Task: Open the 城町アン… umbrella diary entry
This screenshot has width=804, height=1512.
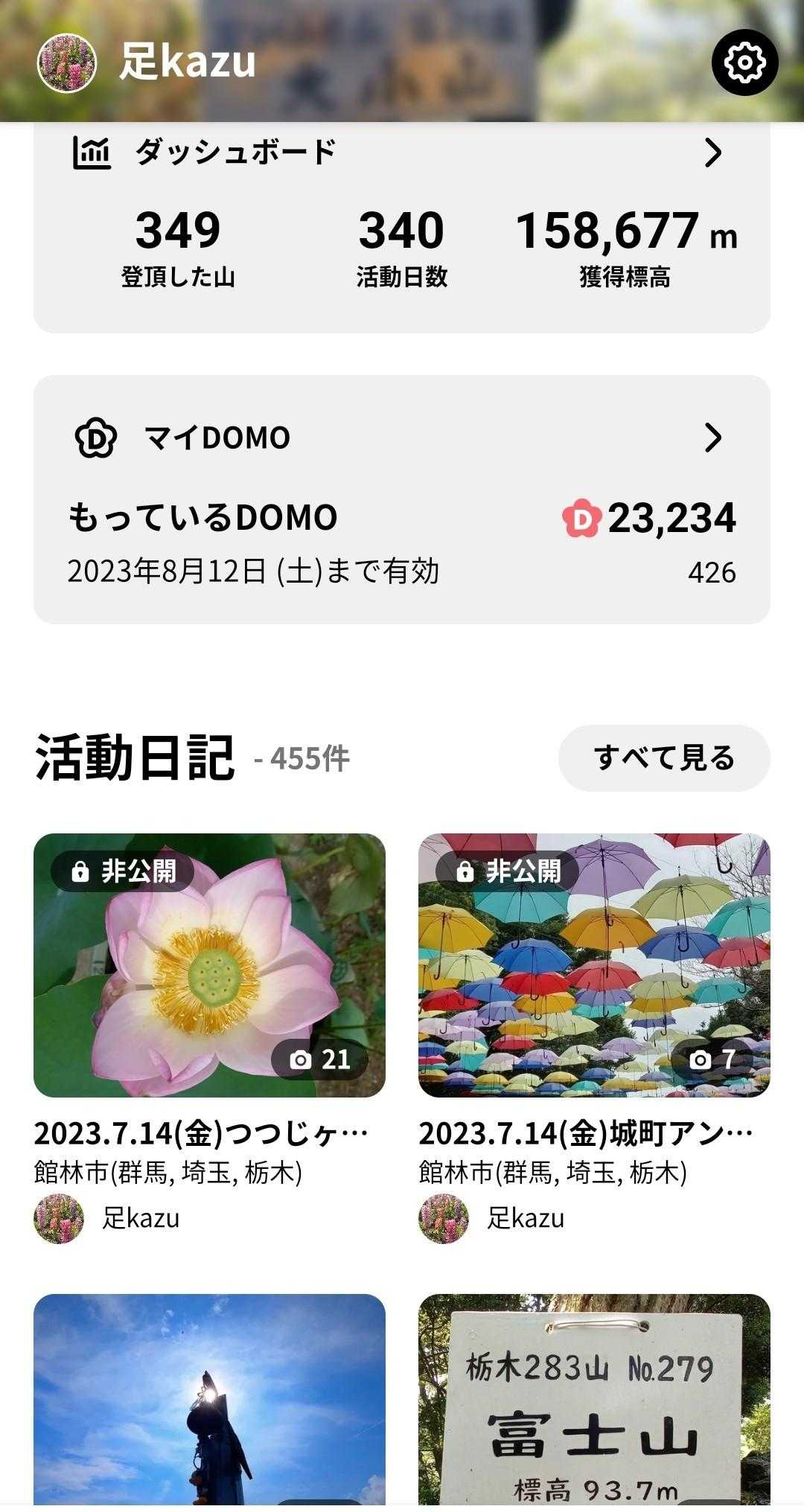Action: click(x=594, y=965)
